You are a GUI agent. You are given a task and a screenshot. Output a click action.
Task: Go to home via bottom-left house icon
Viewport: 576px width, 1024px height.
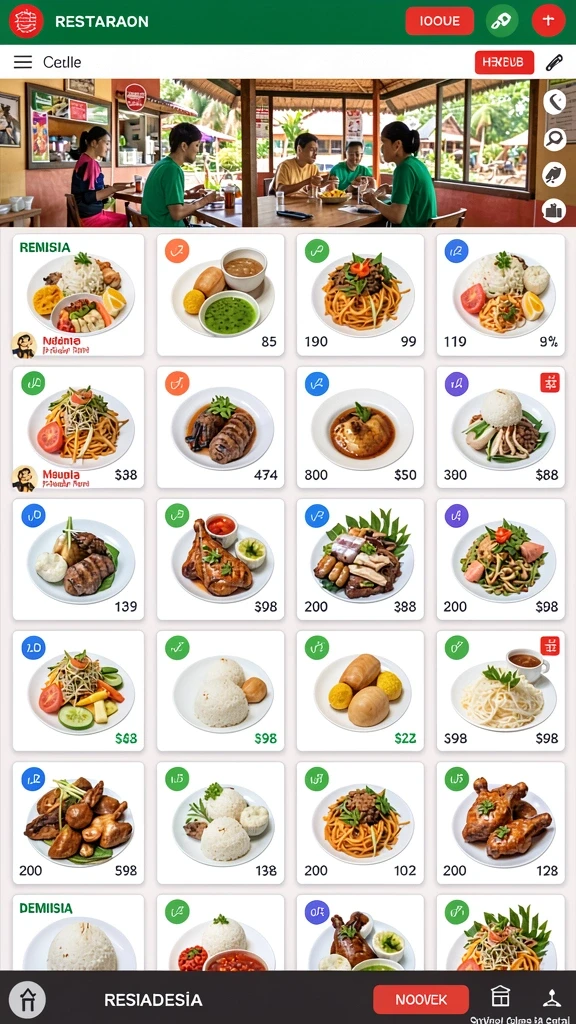pos(27,999)
